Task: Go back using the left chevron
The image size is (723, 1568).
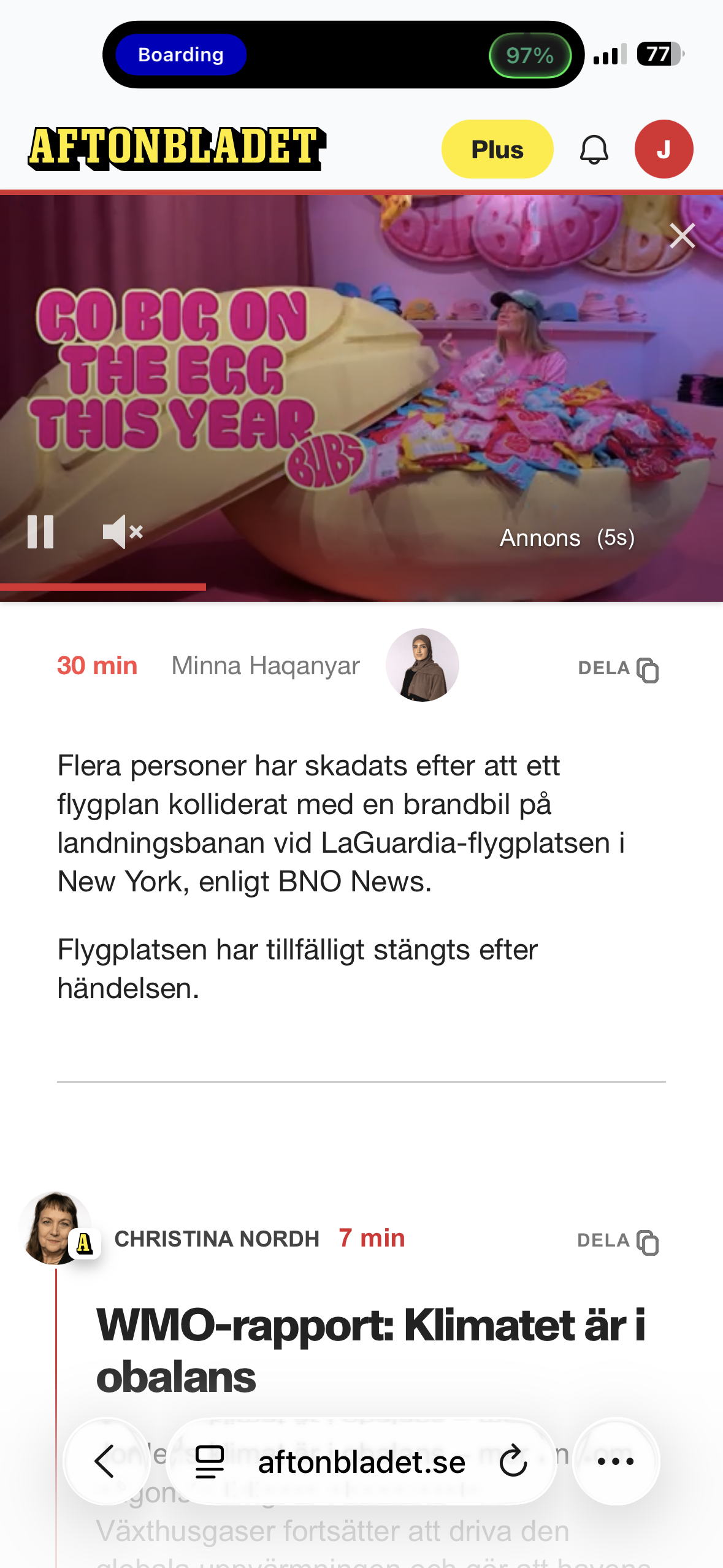Action: pyautogui.click(x=105, y=1461)
